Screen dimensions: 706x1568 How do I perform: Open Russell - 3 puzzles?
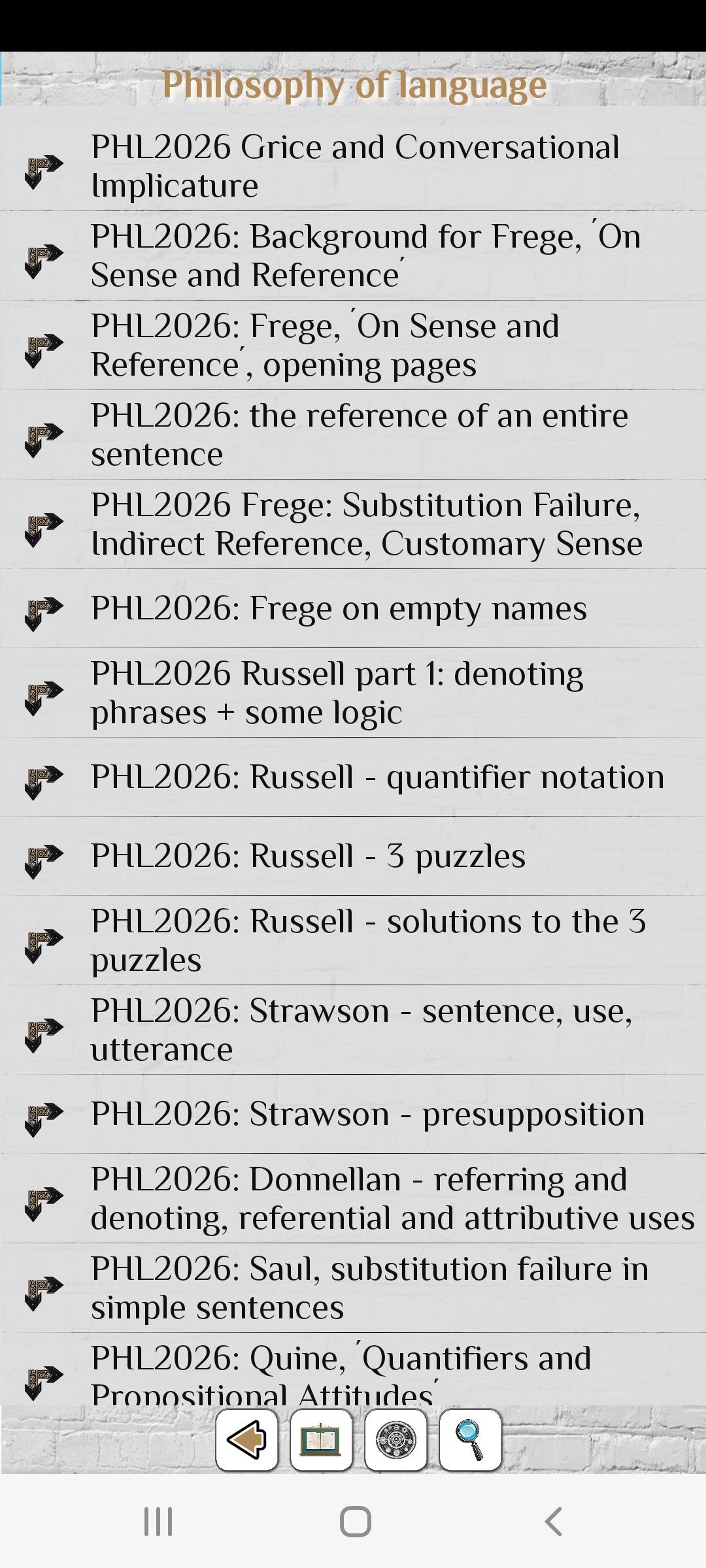pos(353,856)
